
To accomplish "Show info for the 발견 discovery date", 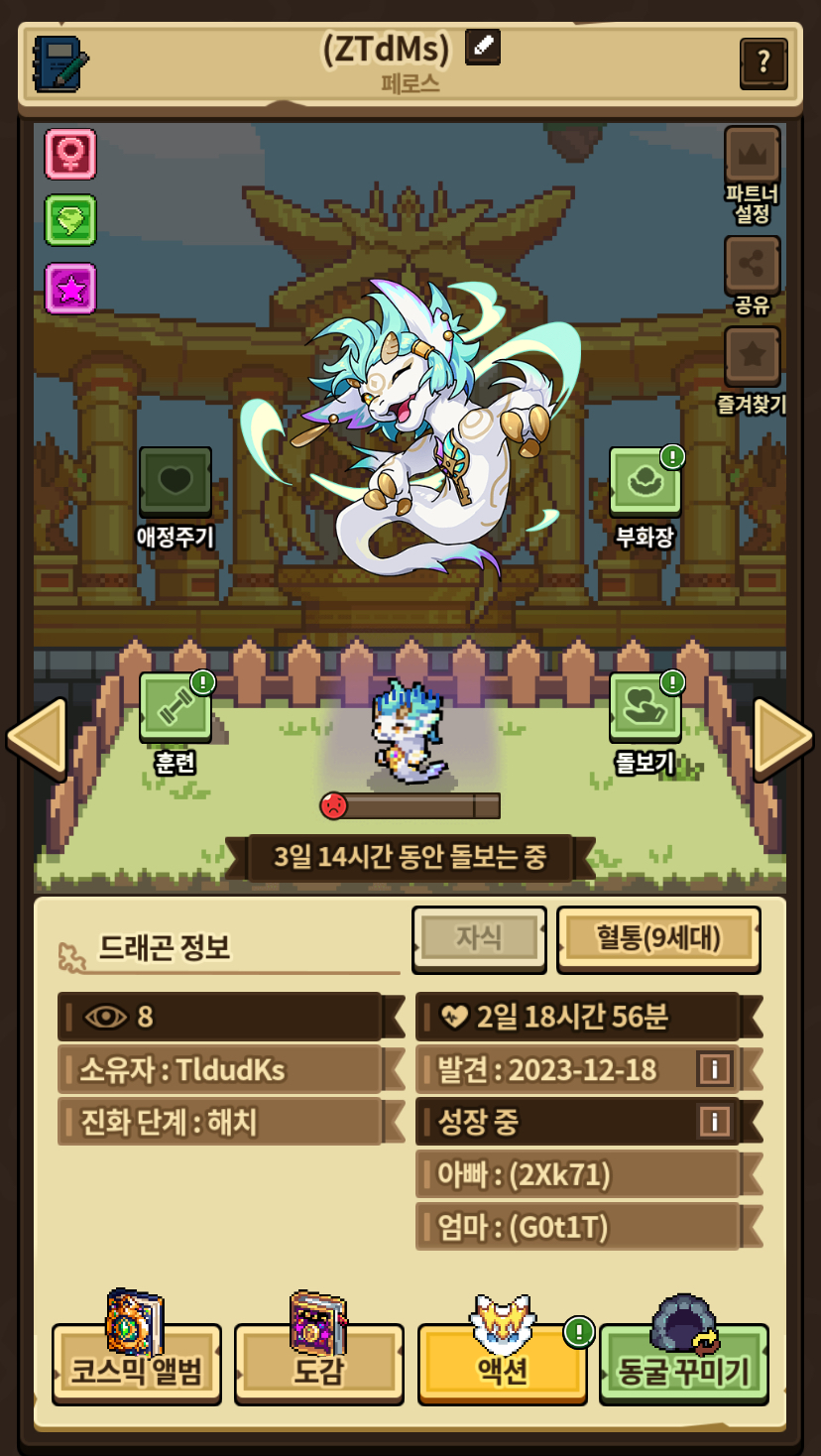I will click(x=714, y=1068).
